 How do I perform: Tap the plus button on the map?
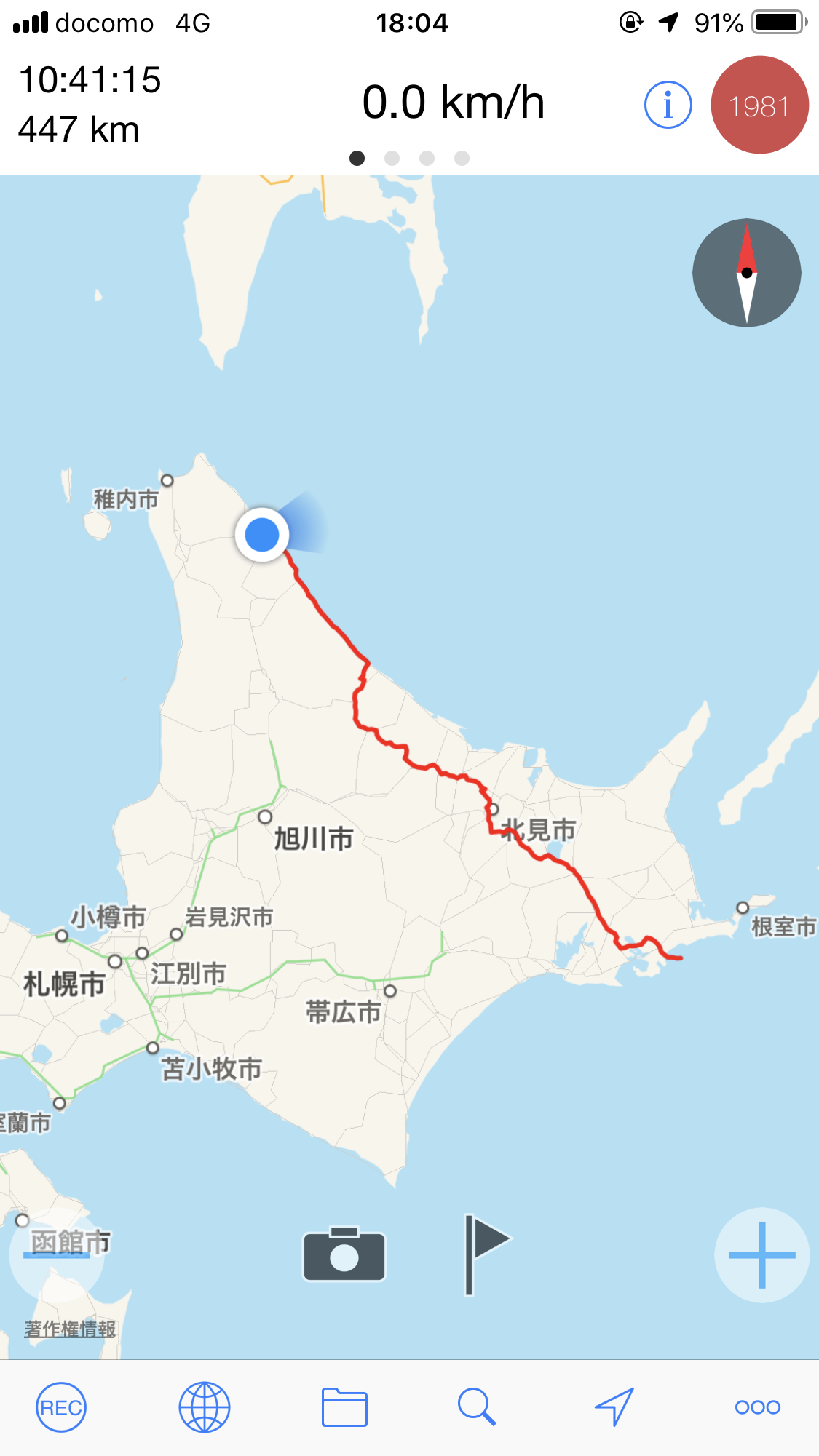[761, 1255]
